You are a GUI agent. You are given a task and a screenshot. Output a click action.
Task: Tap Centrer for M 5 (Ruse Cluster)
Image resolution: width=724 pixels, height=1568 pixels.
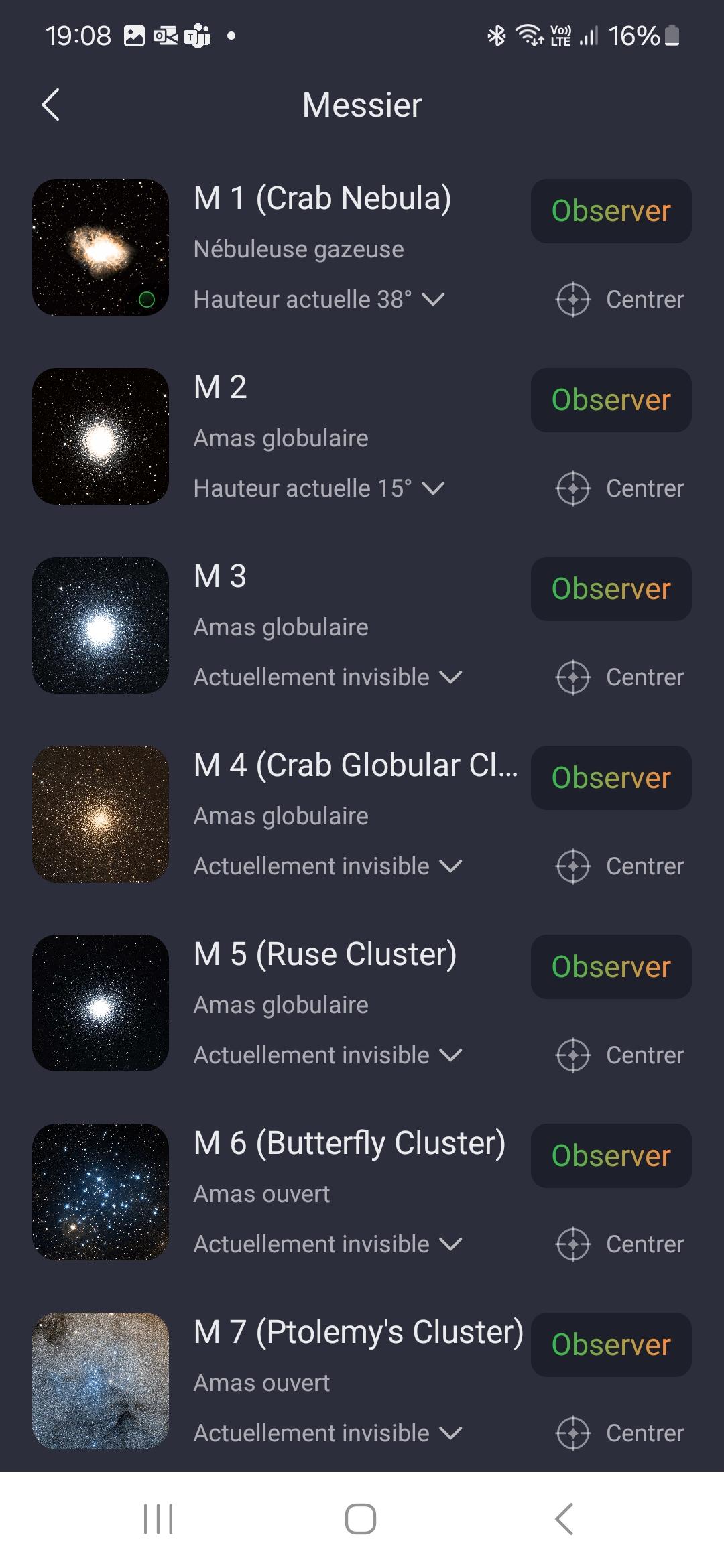pyautogui.click(x=620, y=1055)
